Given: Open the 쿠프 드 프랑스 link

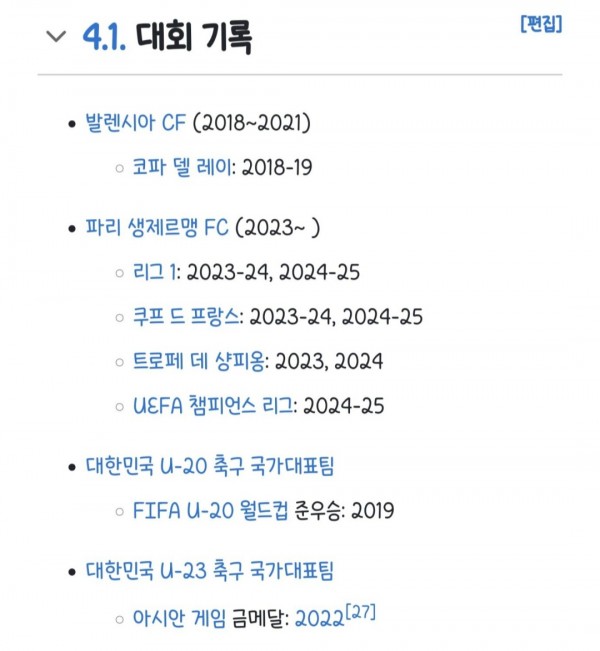Looking at the screenshot, I should [x=186, y=317].
